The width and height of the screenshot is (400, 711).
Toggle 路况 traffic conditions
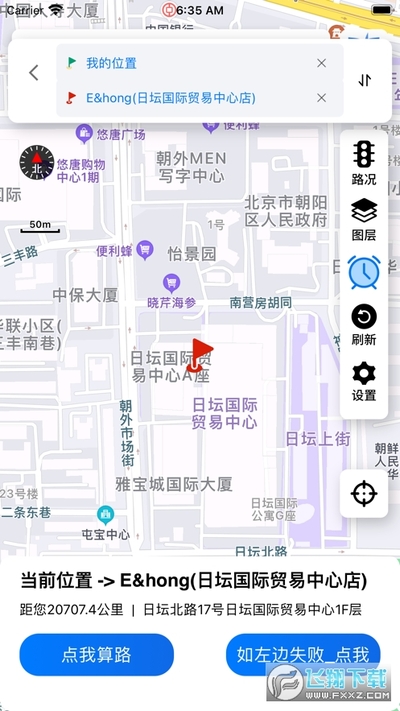364,162
